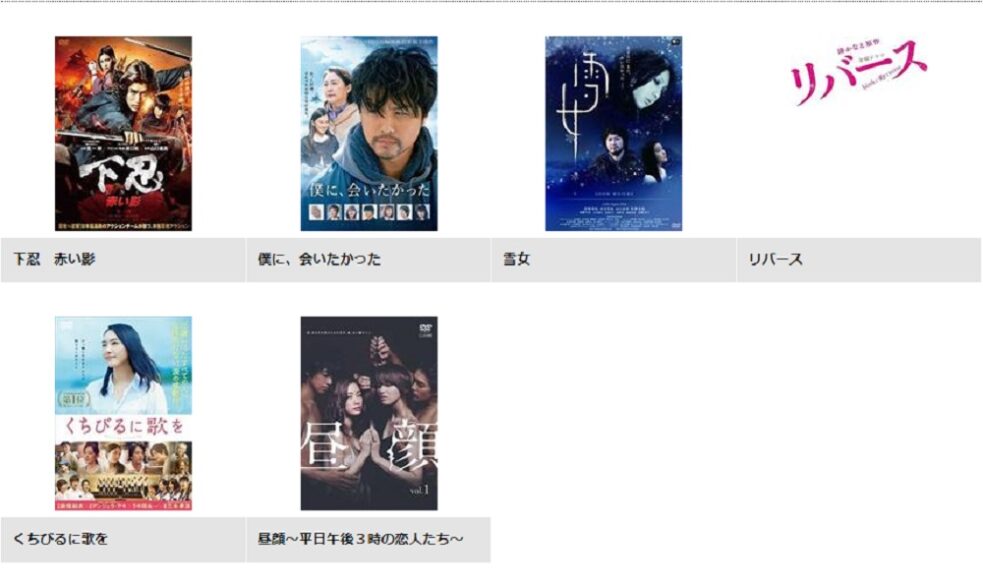Select the 僕に、会いたかった movie tile
The height and width of the screenshot is (585, 983).
369,133
